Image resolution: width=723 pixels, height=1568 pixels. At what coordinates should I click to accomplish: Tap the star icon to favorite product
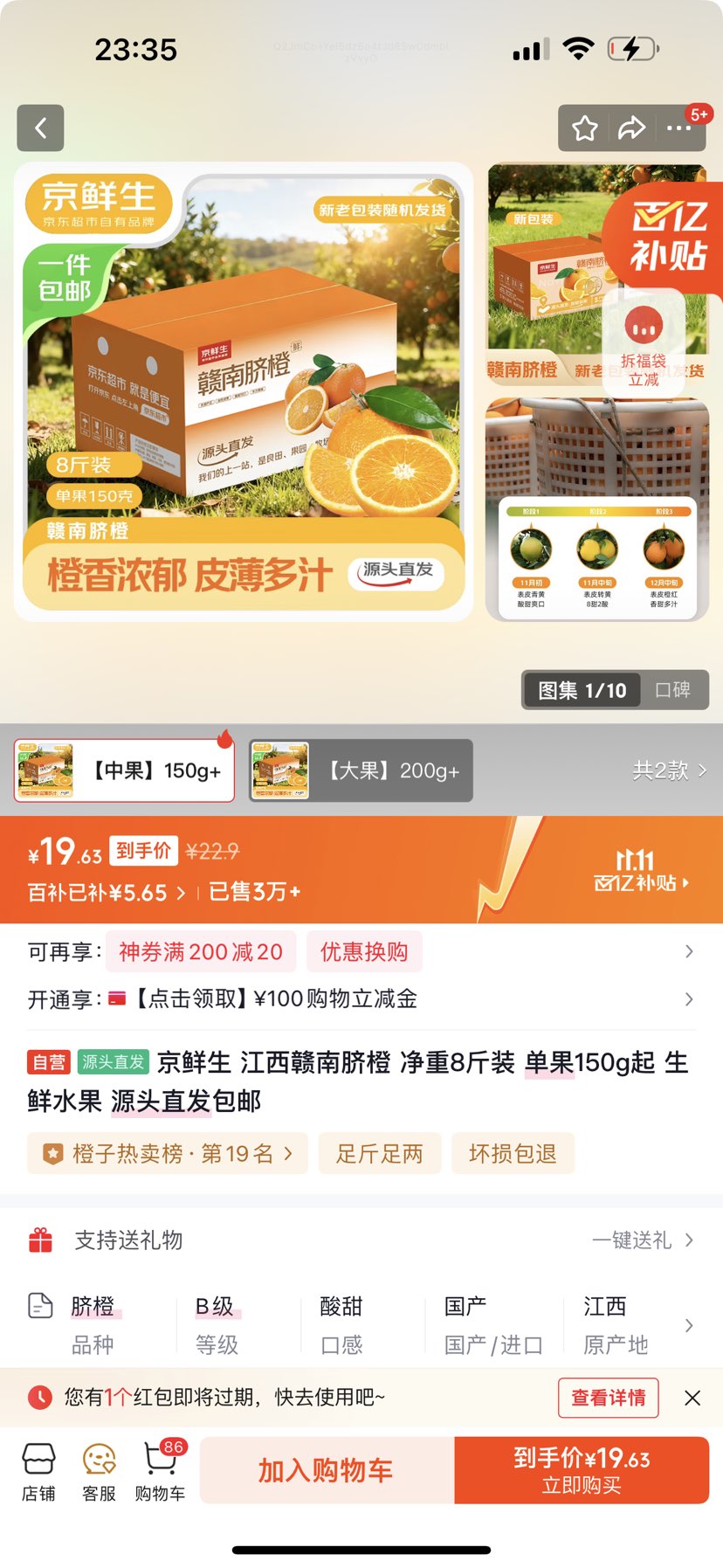click(x=583, y=128)
